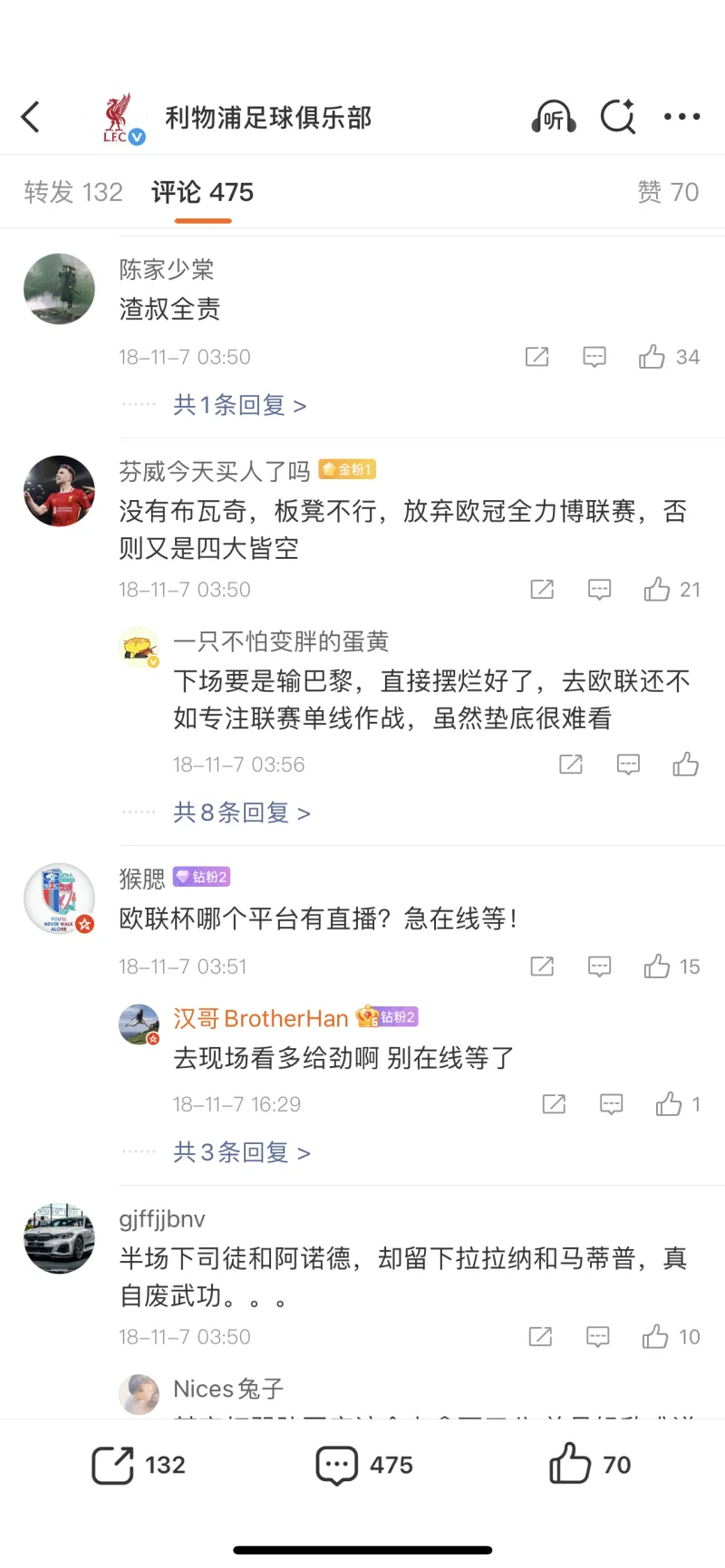This screenshot has height=1568, width=725.
Task: Open the top bar overflow menu
Action: pos(681,117)
